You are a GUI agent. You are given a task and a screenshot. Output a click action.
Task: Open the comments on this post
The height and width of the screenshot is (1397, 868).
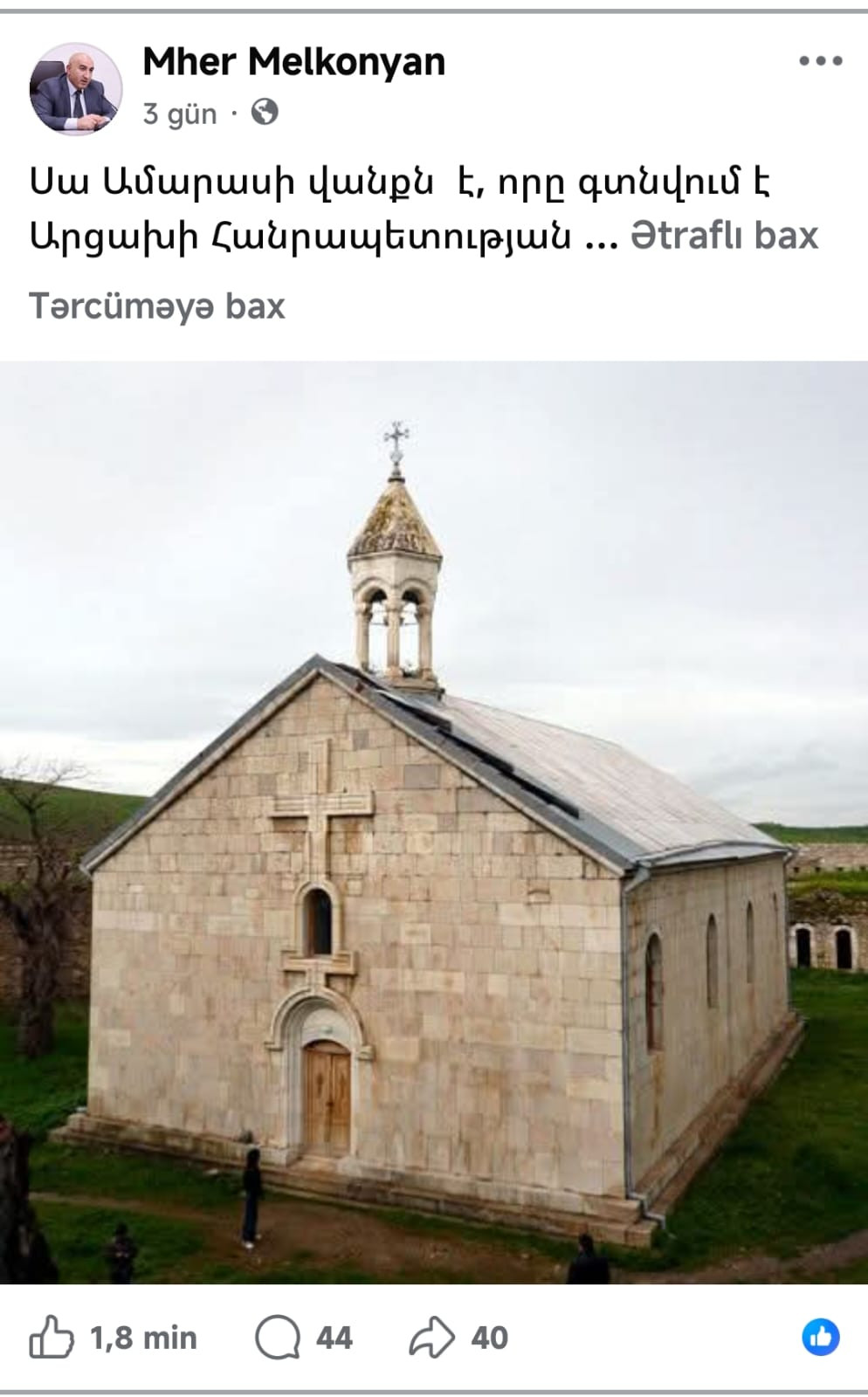[278, 1338]
